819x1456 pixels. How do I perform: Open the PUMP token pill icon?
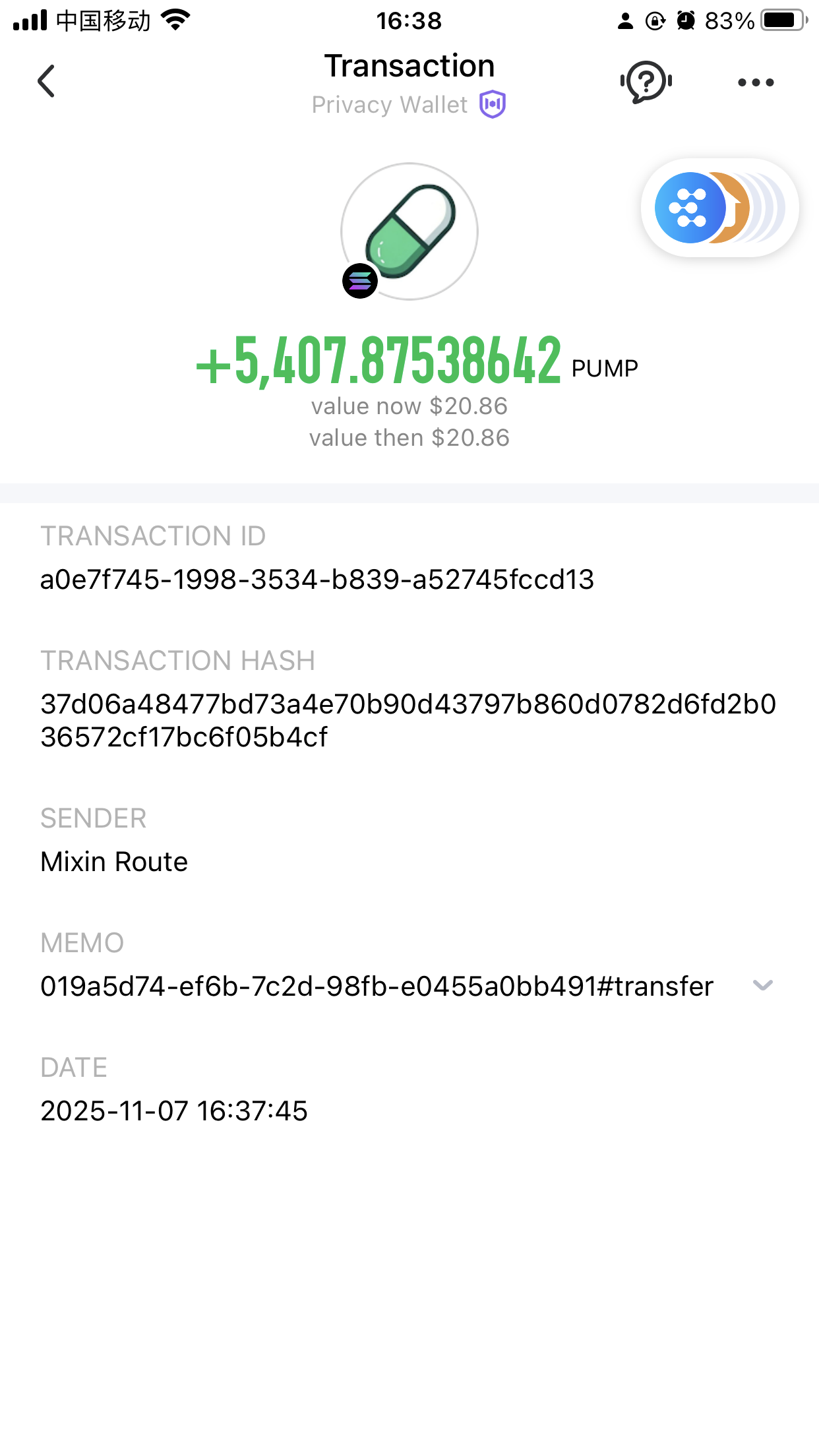[x=409, y=231]
